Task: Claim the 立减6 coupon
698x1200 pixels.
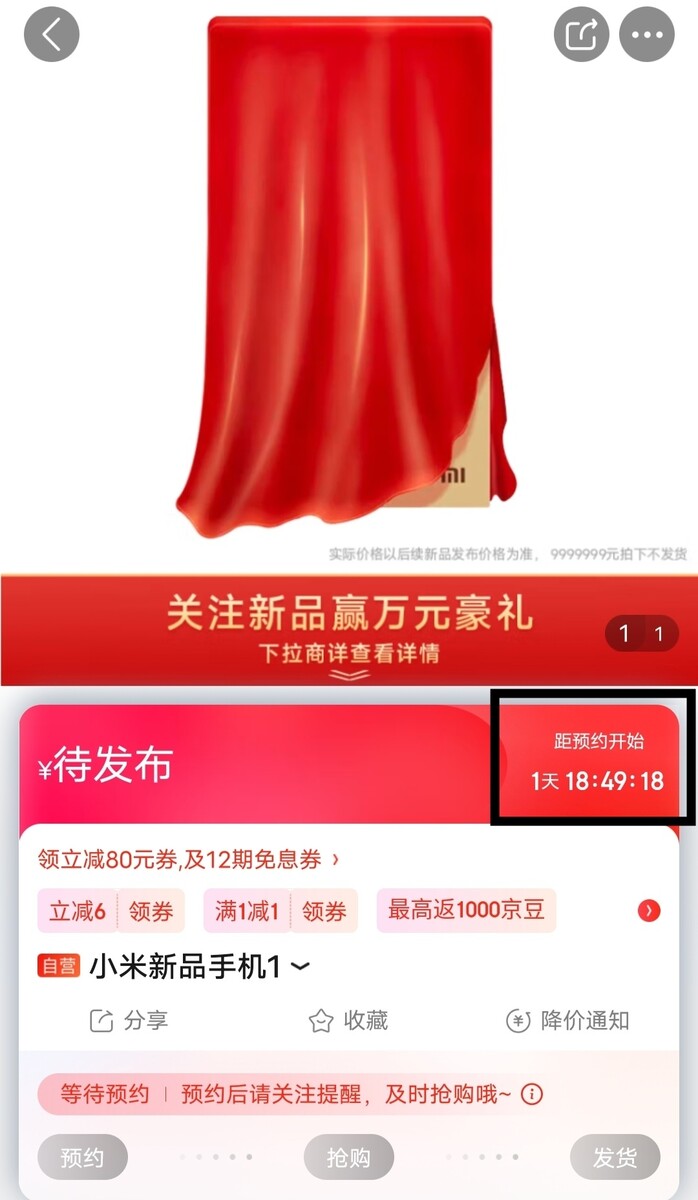Action: click(150, 911)
